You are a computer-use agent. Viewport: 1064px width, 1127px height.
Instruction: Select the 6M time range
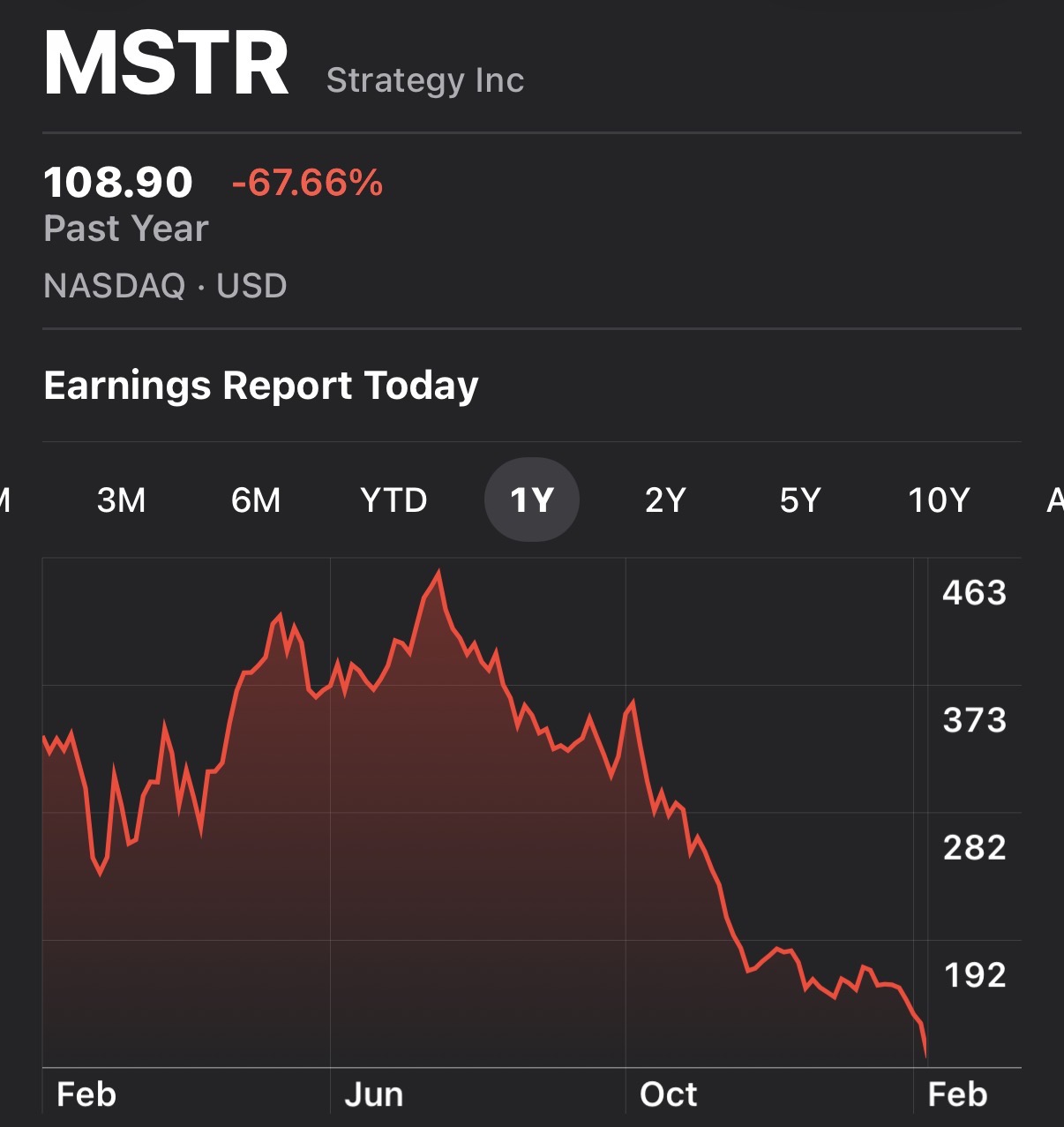click(x=256, y=500)
